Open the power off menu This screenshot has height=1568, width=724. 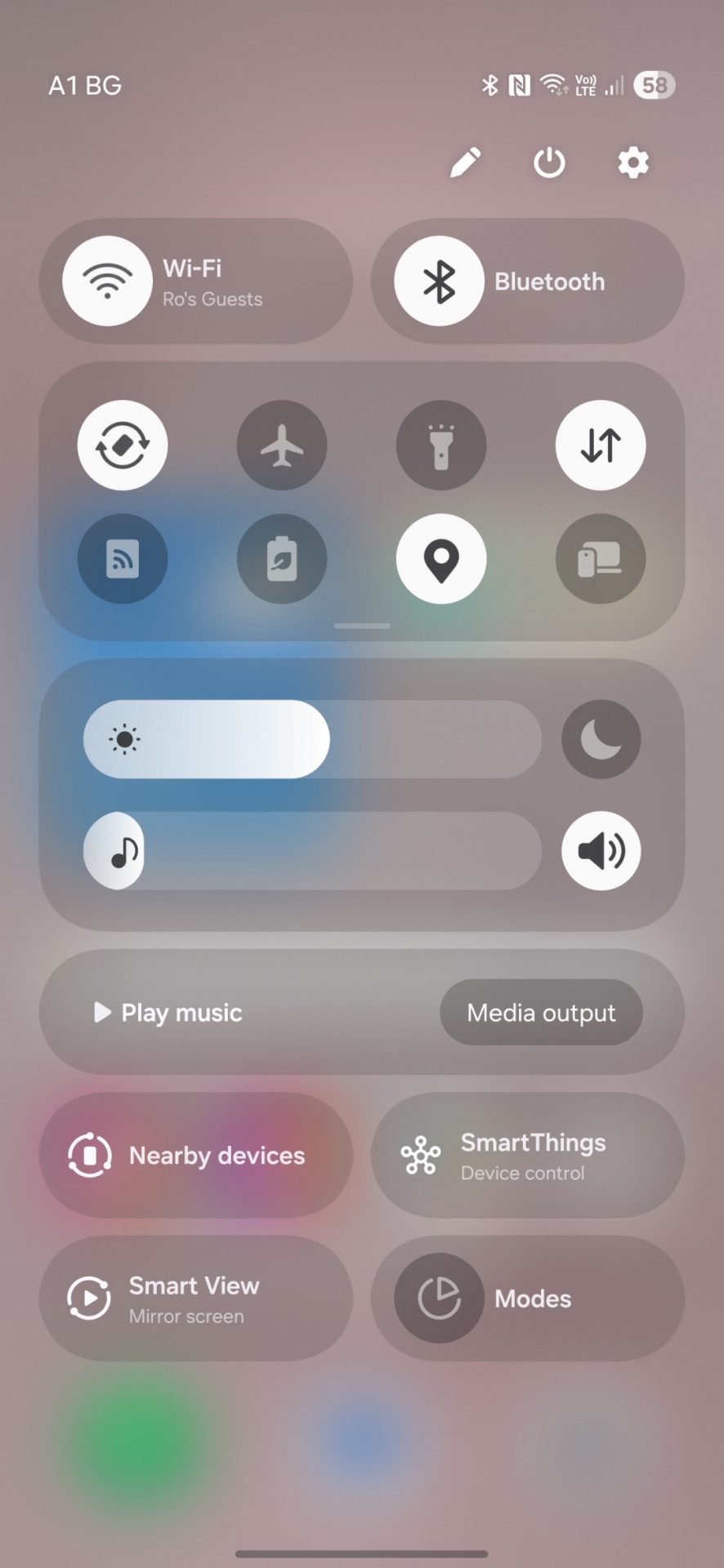tap(549, 163)
